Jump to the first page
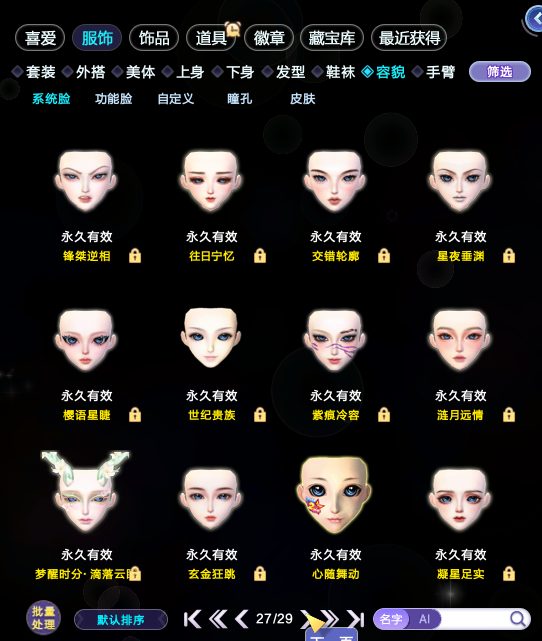Image resolution: width=542 pixels, height=641 pixels. point(192,619)
